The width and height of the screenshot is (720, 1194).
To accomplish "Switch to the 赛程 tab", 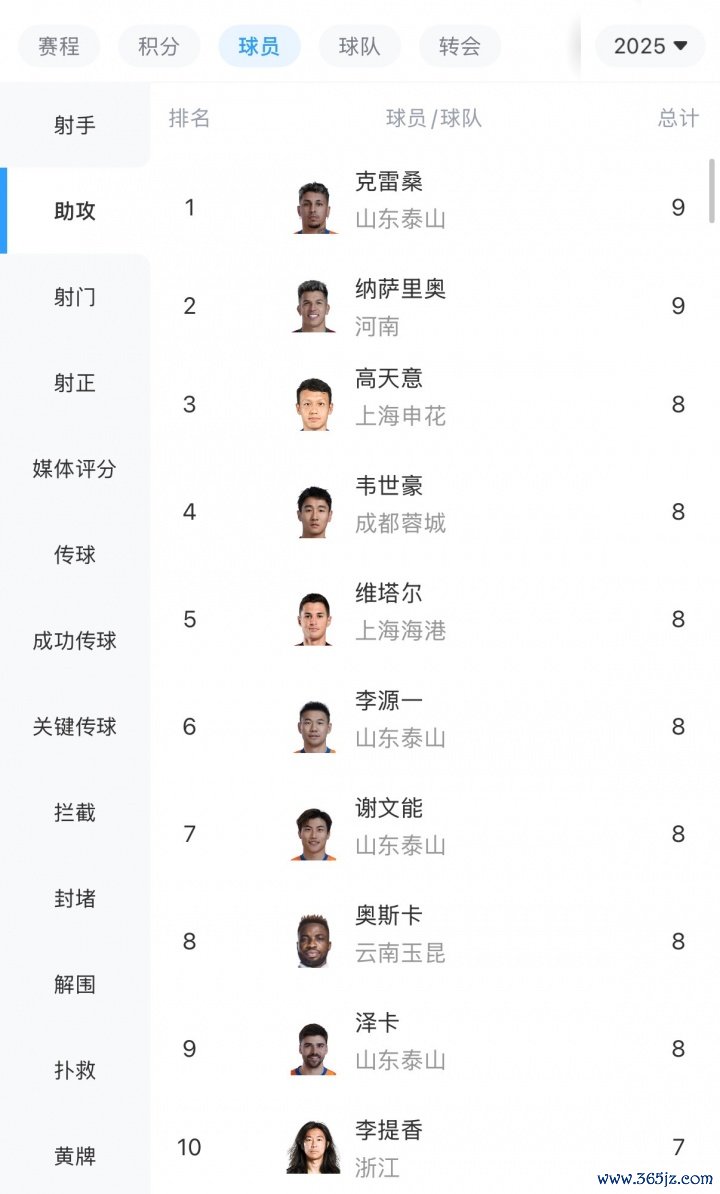I will click(59, 46).
